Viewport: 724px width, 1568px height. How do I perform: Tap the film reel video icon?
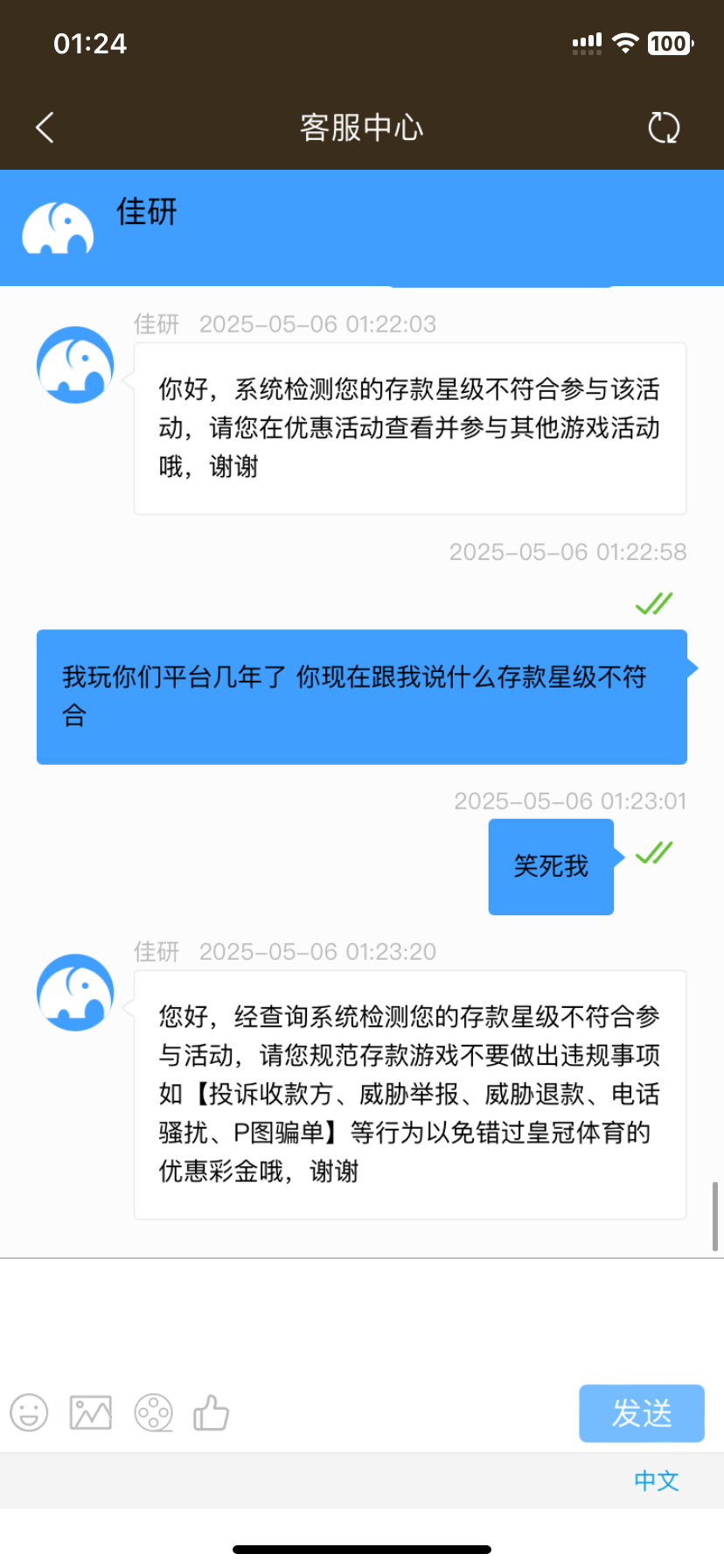click(x=154, y=1412)
